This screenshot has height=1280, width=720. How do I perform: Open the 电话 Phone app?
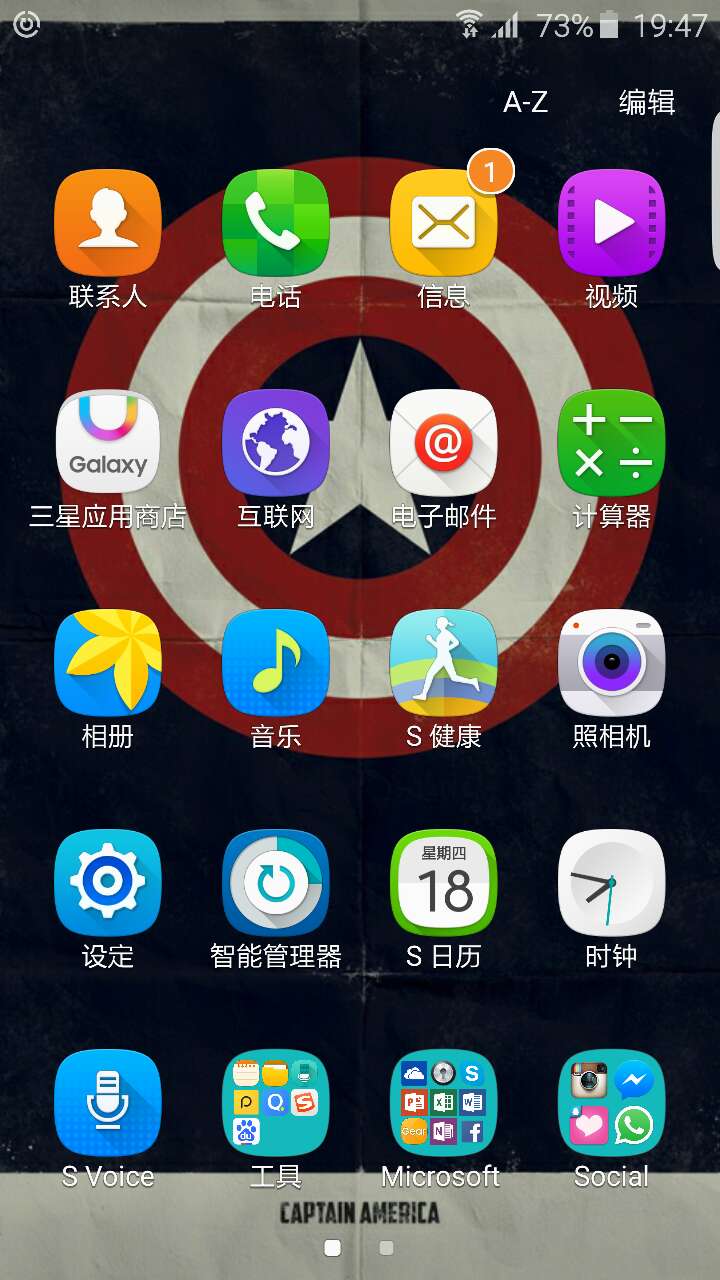coord(276,220)
